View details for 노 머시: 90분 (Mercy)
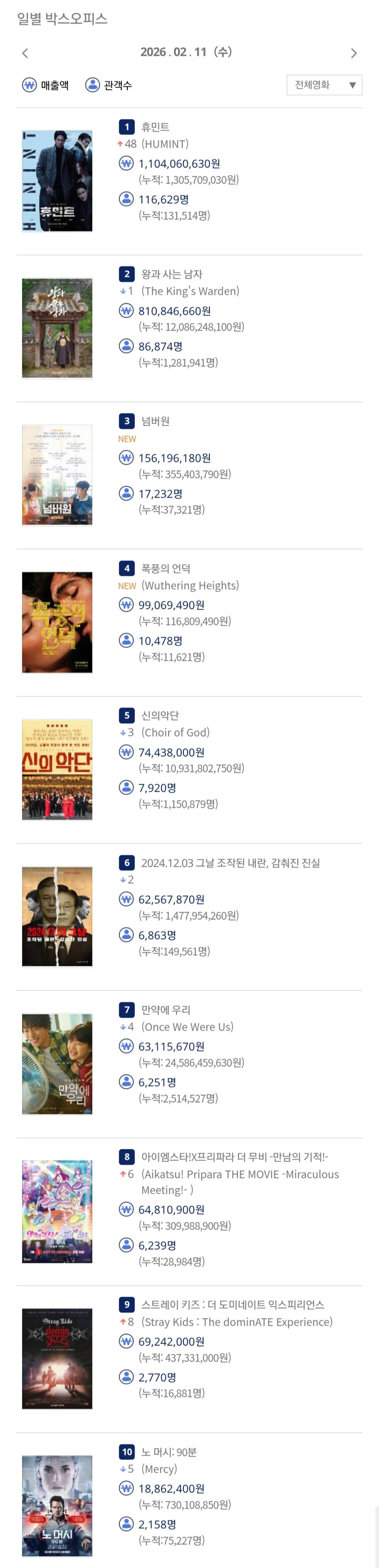The width and height of the screenshot is (379, 1568). [x=168, y=1453]
